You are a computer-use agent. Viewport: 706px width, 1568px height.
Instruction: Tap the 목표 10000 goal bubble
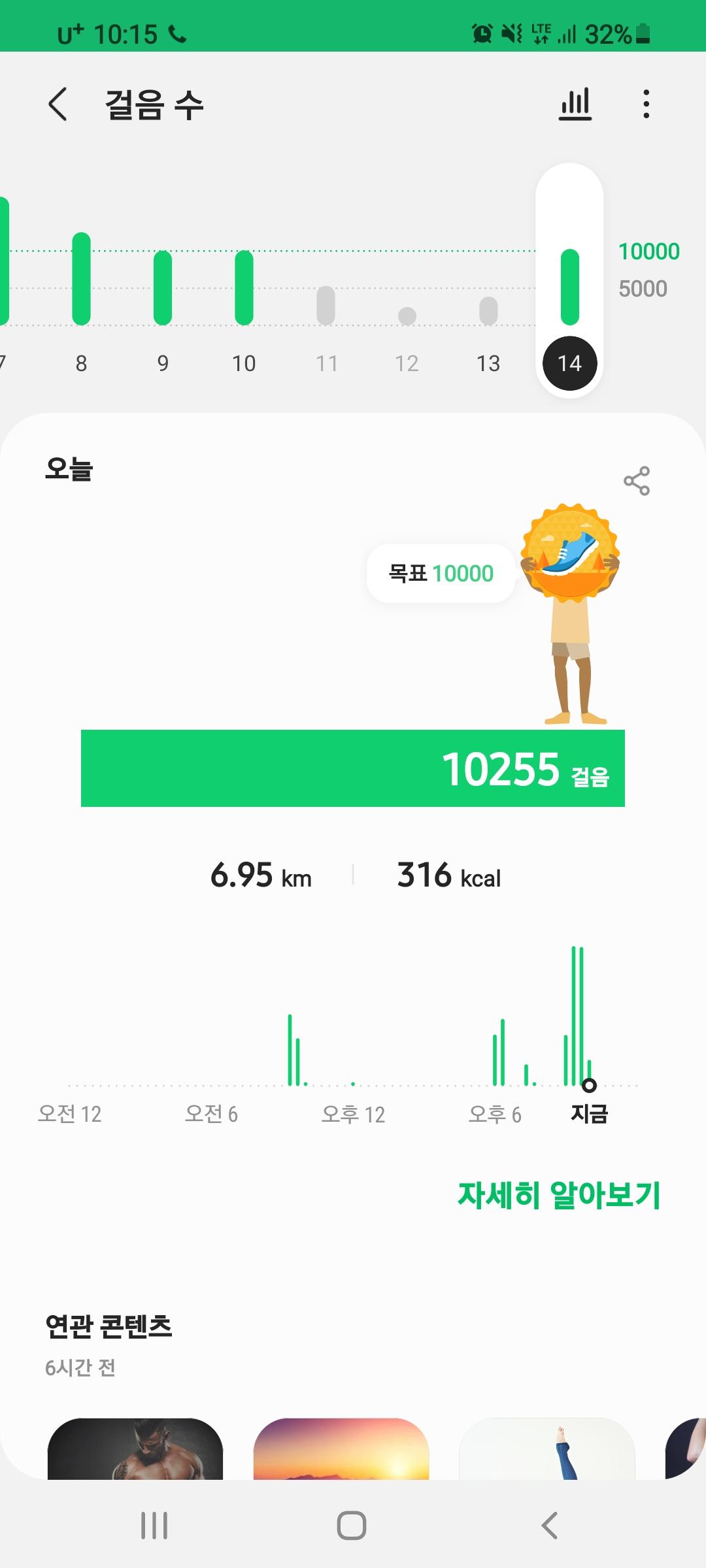(441, 574)
